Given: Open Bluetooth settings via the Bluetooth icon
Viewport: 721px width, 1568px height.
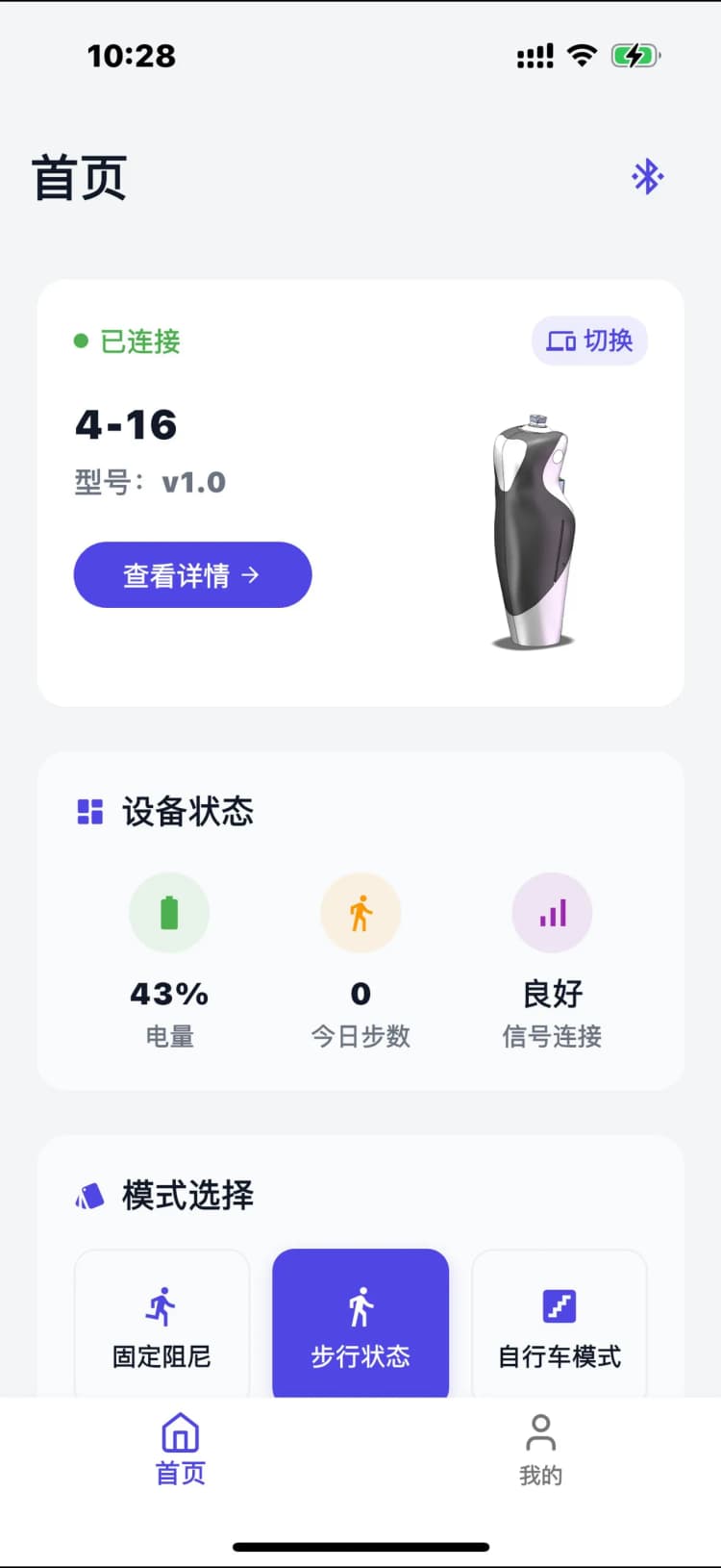Looking at the screenshot, I should click(646, 176).
